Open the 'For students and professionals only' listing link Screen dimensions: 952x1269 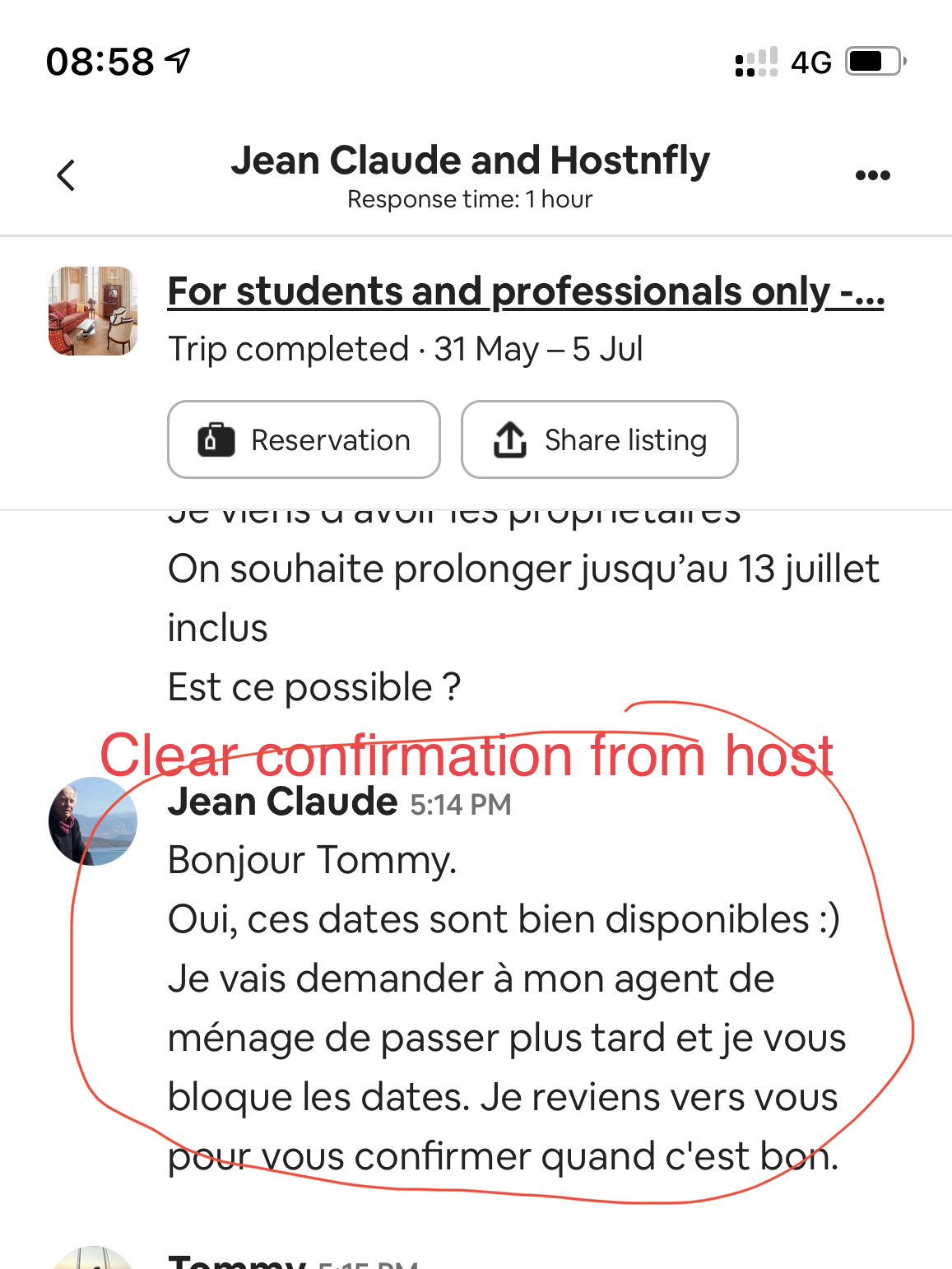click(525, 291)
